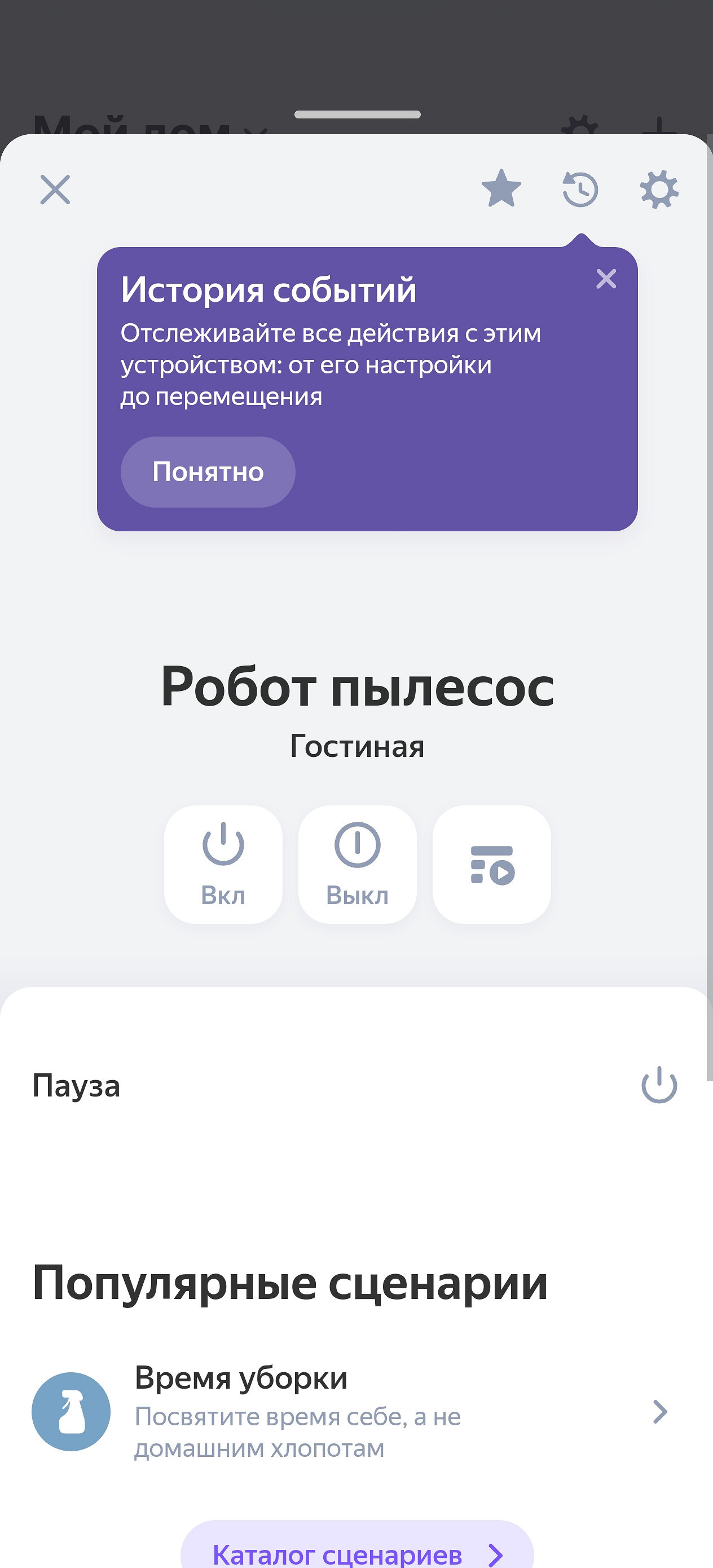713x1568 pixels.
Task: Turn off the vacuum with Выкл
Action: click(358, 864)
